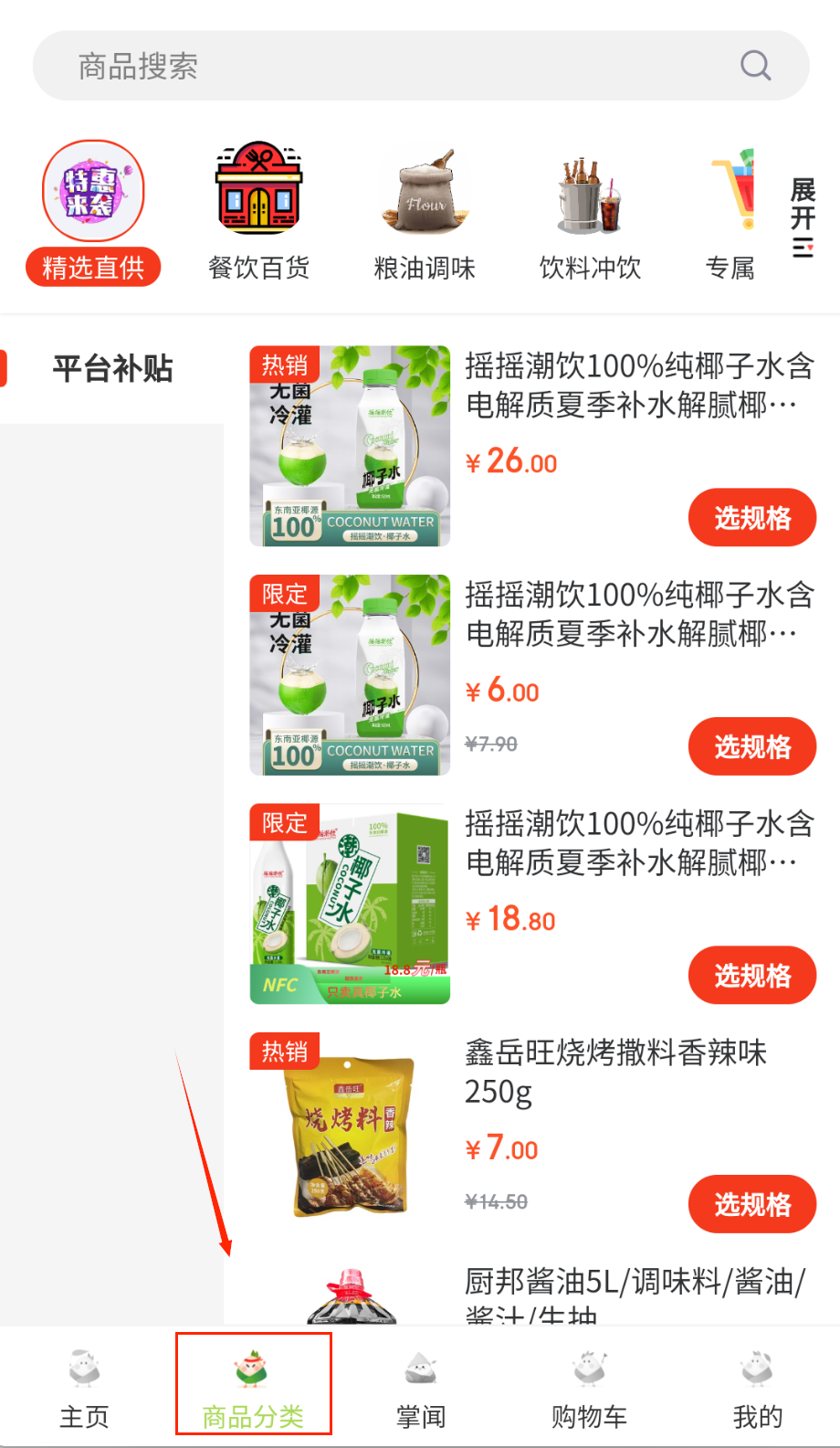
Task: Switch to the 商品分类 tab
Action: (253, 1387)
